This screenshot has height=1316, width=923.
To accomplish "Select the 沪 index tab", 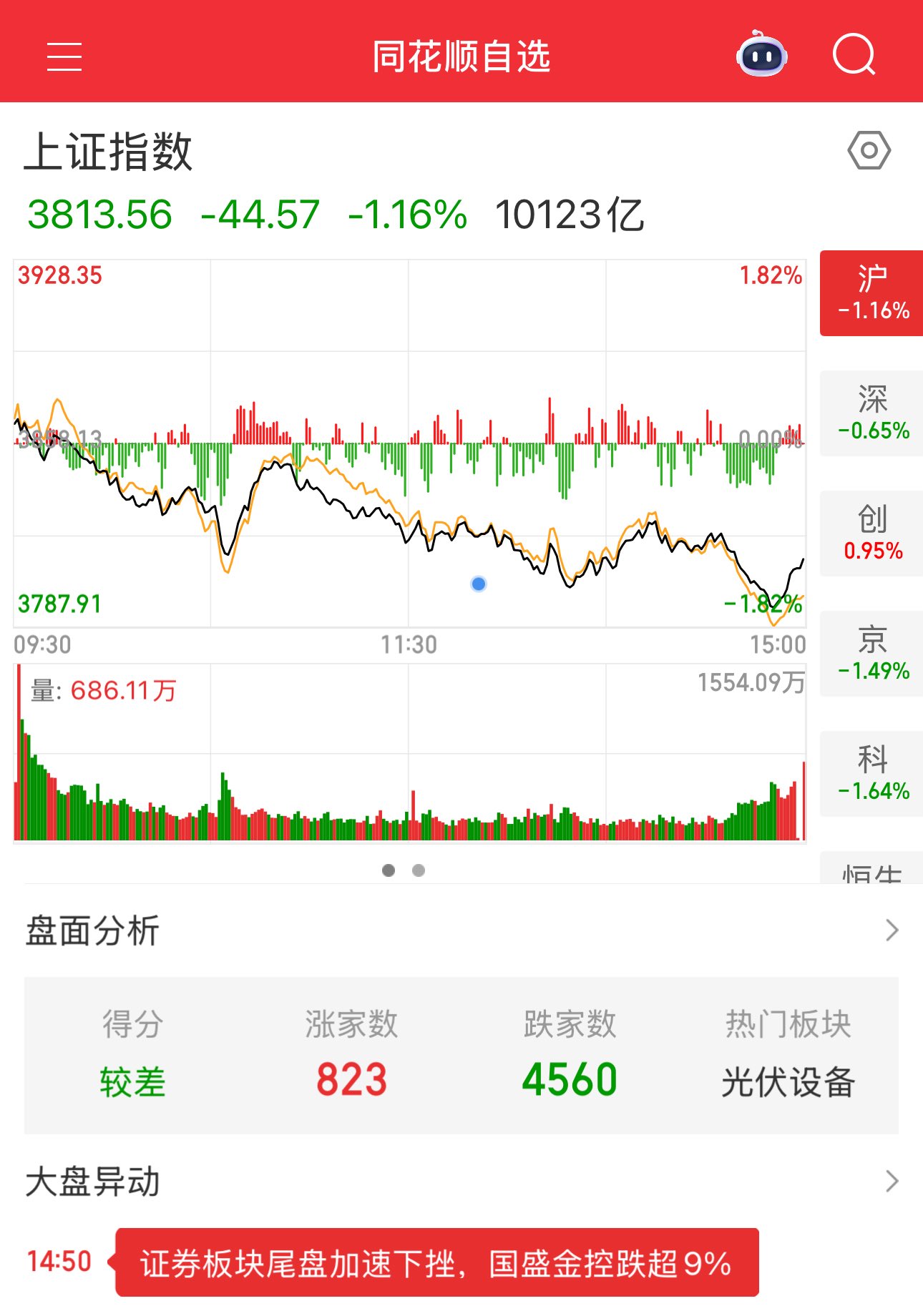I will coord(872,293).
